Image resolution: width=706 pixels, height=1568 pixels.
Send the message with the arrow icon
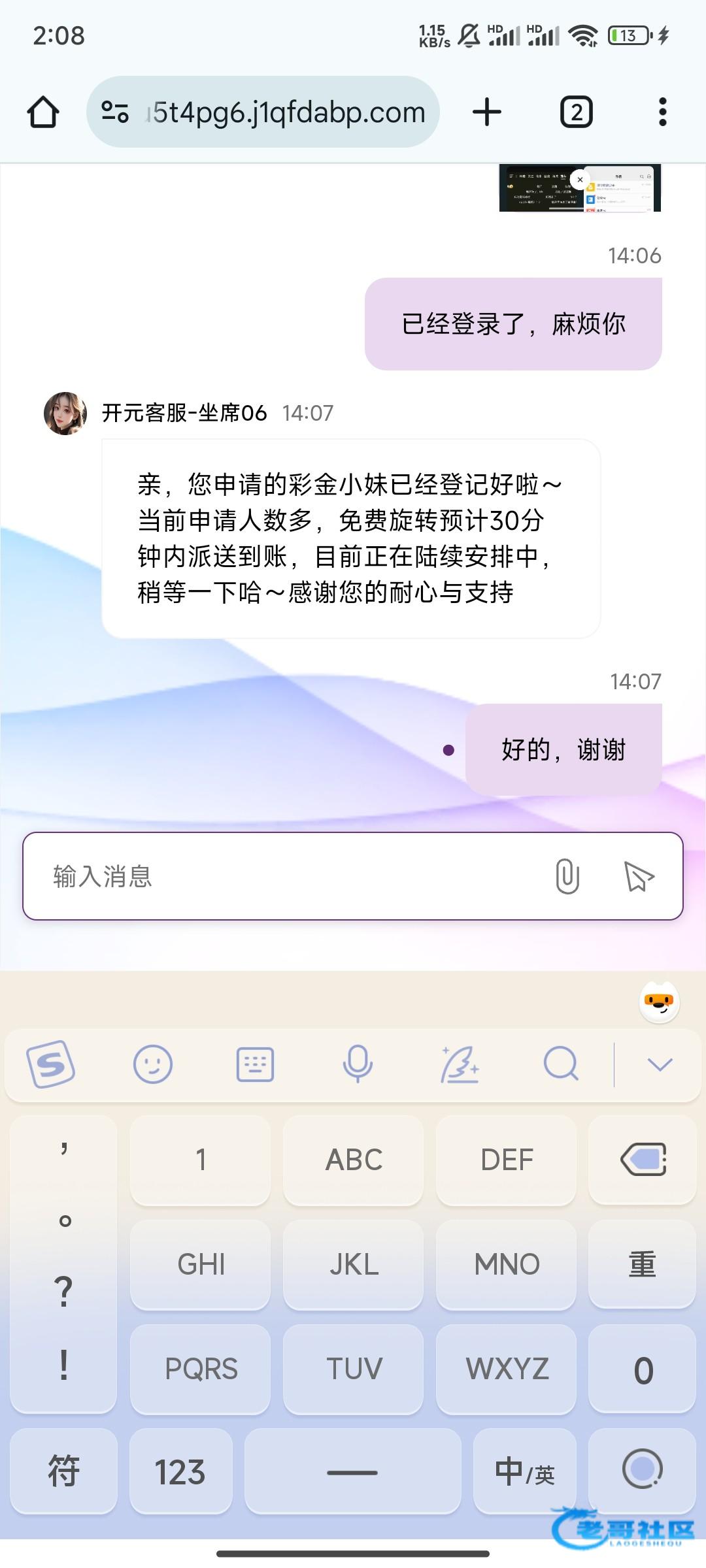639,876
